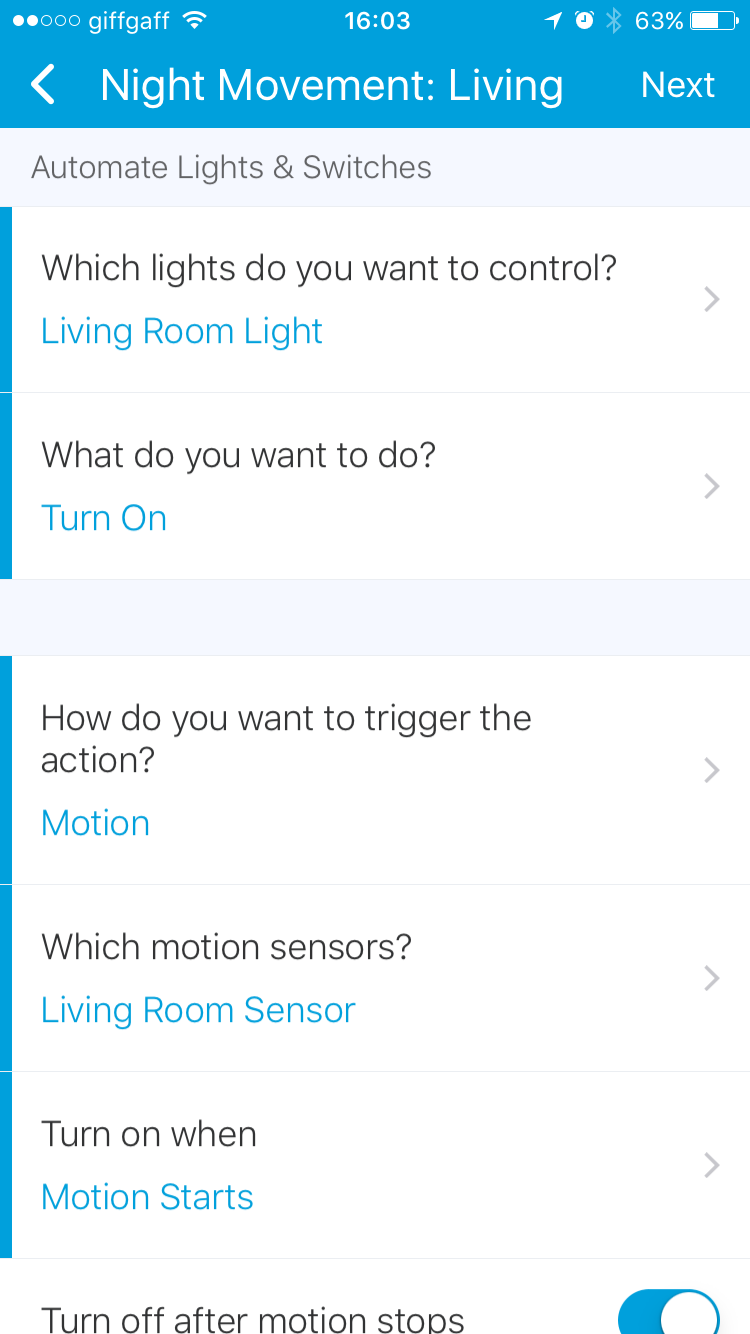The height and width of the screenshot is (1334, 750).
Task: Change the 'What do you want to do?' action
Action: [x=375, y=486]
